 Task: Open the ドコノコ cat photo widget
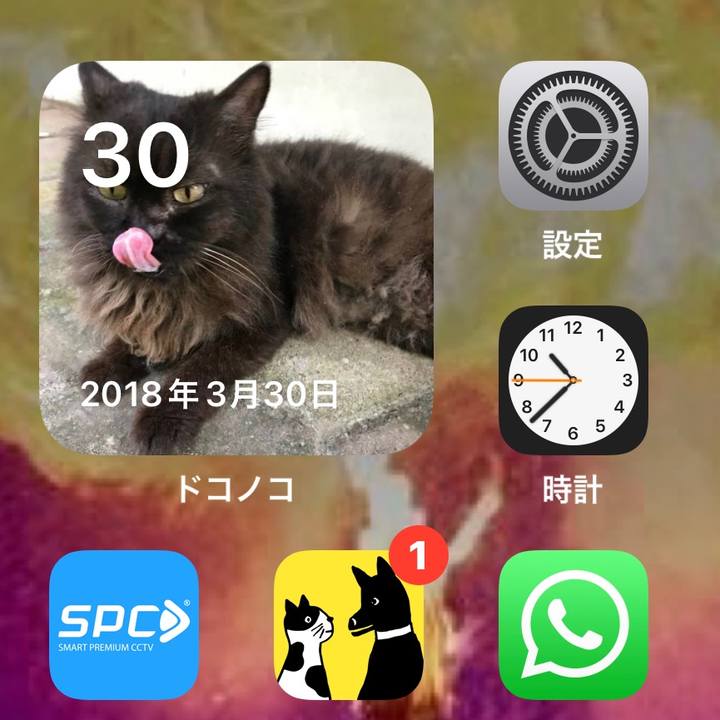237,258
